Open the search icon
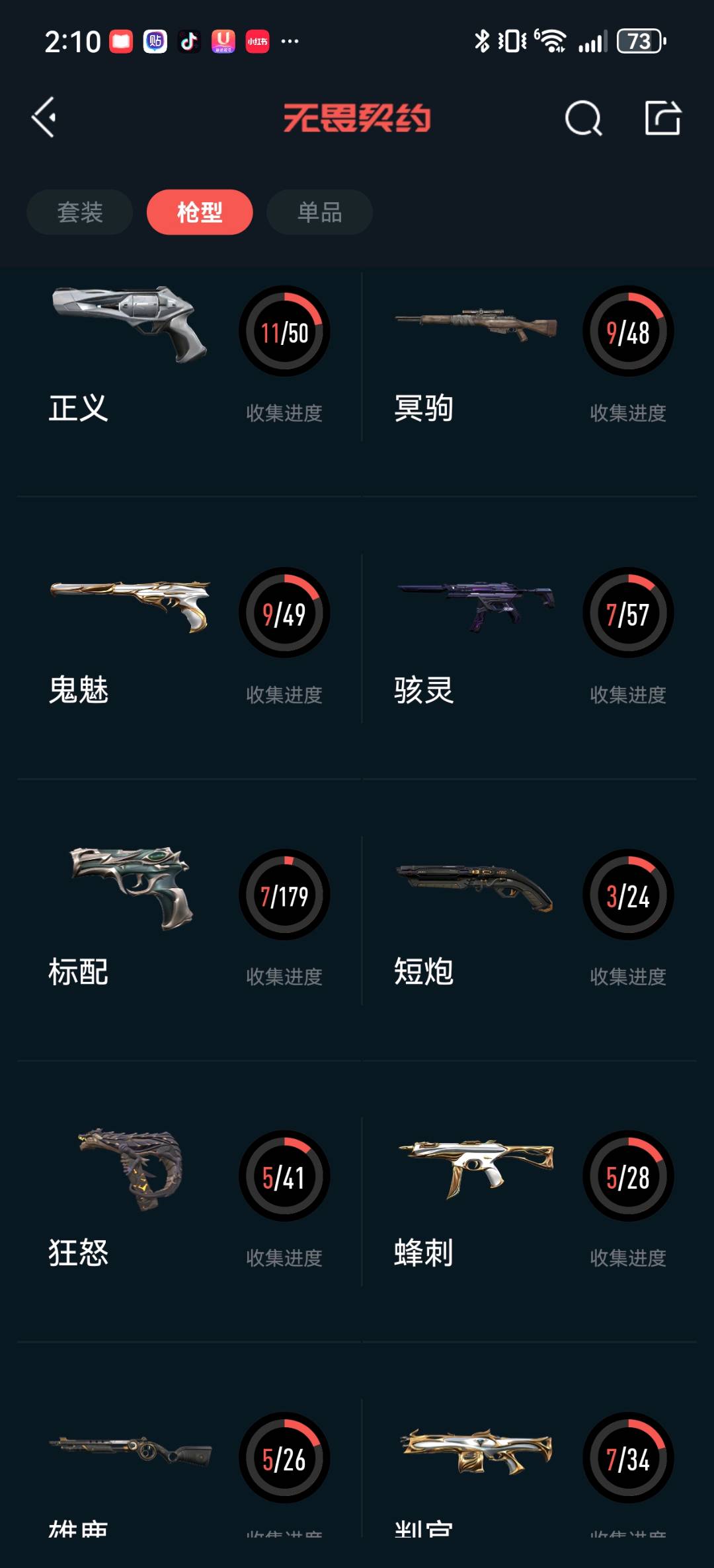714x1568 pixels. coord(583,119)
